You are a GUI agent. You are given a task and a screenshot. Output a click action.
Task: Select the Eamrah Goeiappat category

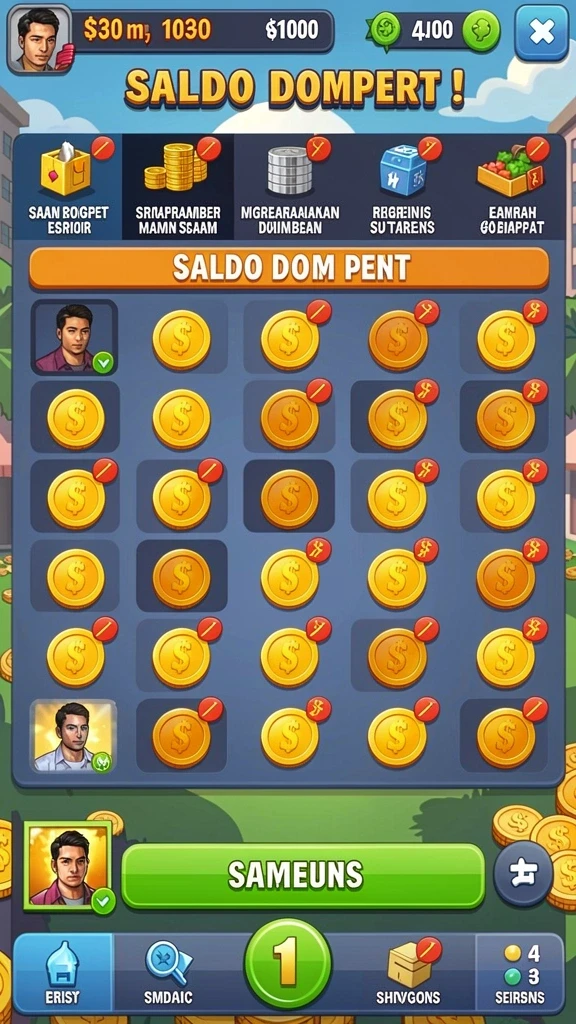coord(511,187)
